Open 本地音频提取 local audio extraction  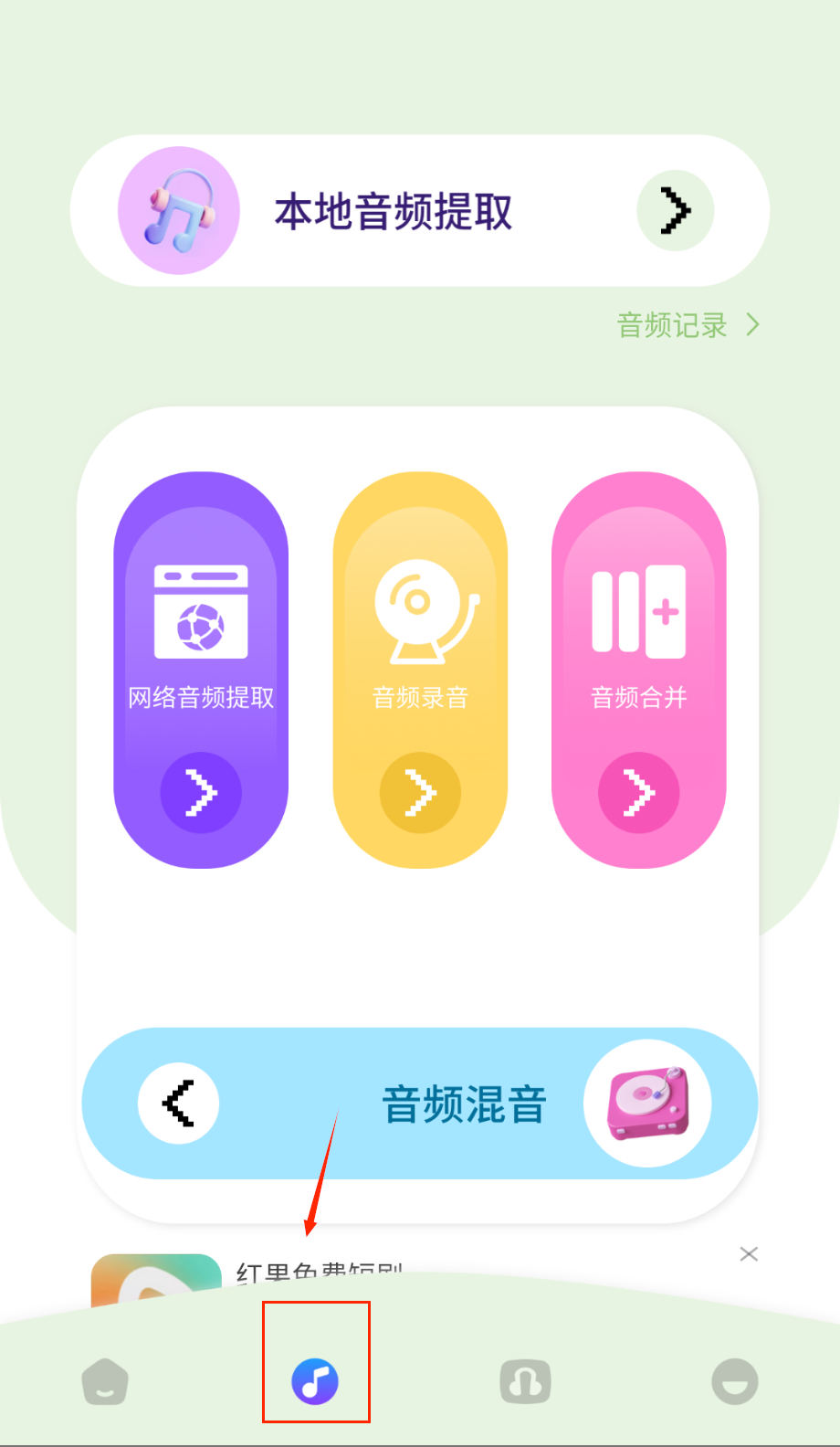click(x=419, y=211)
